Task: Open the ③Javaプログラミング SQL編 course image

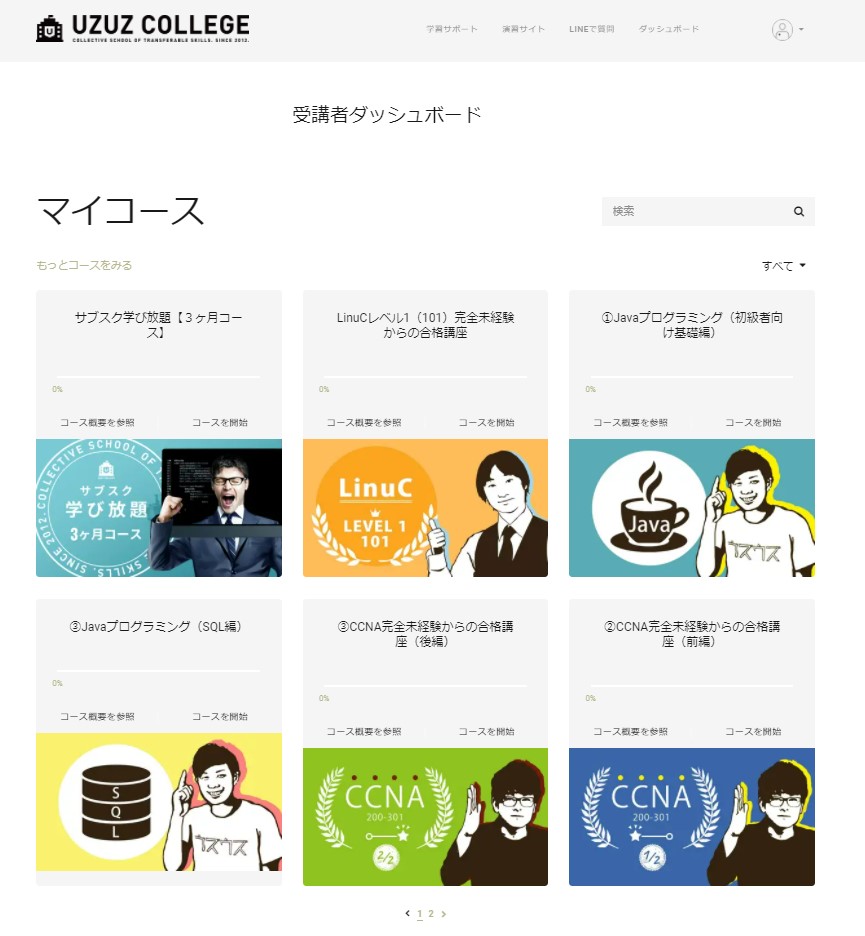Action: click(158, 802)
